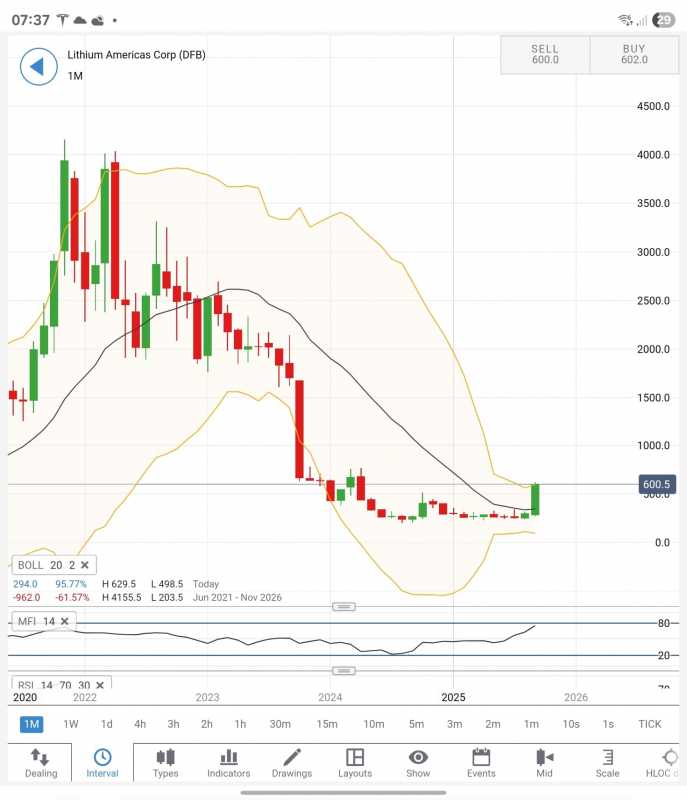This screenshot has height=800, width=687.
Task: Choose the 4h interval
Action: (x=140, y=724)
